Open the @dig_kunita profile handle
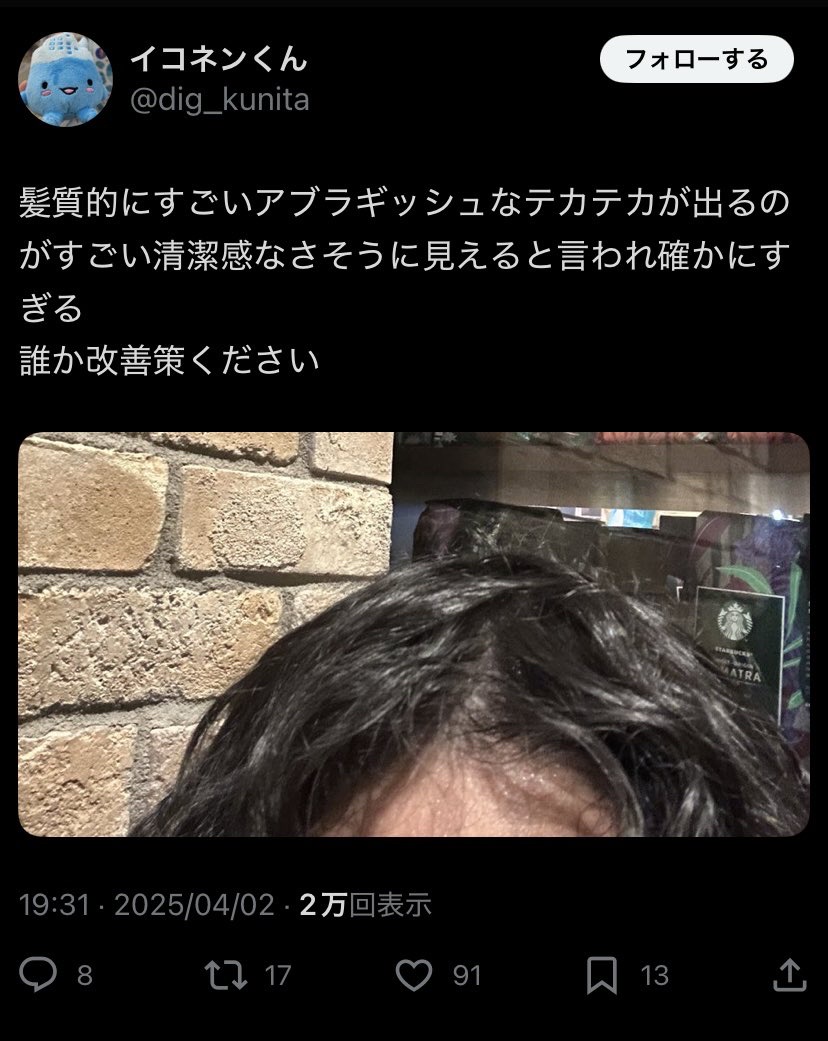828x1041 pixels. click(219, 100)
